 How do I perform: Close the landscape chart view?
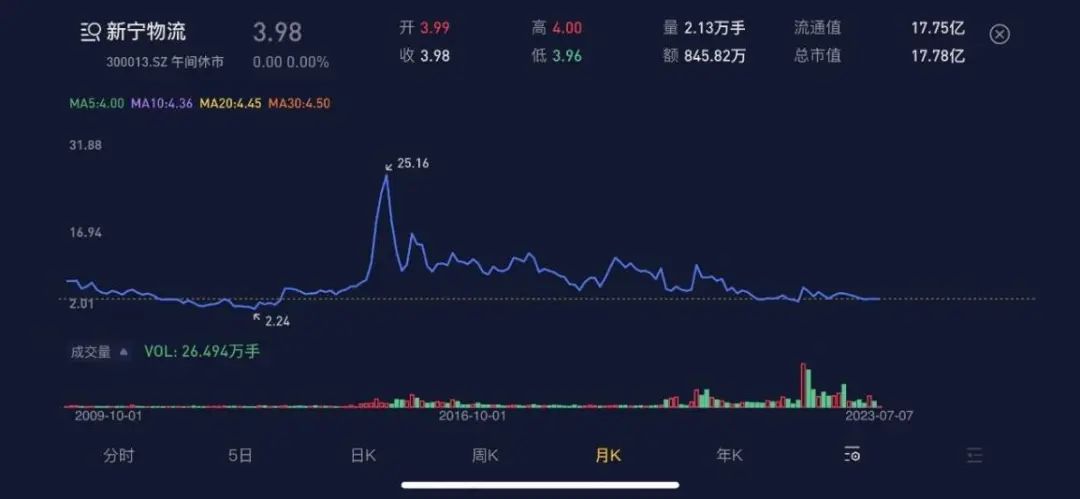point(999,34)
